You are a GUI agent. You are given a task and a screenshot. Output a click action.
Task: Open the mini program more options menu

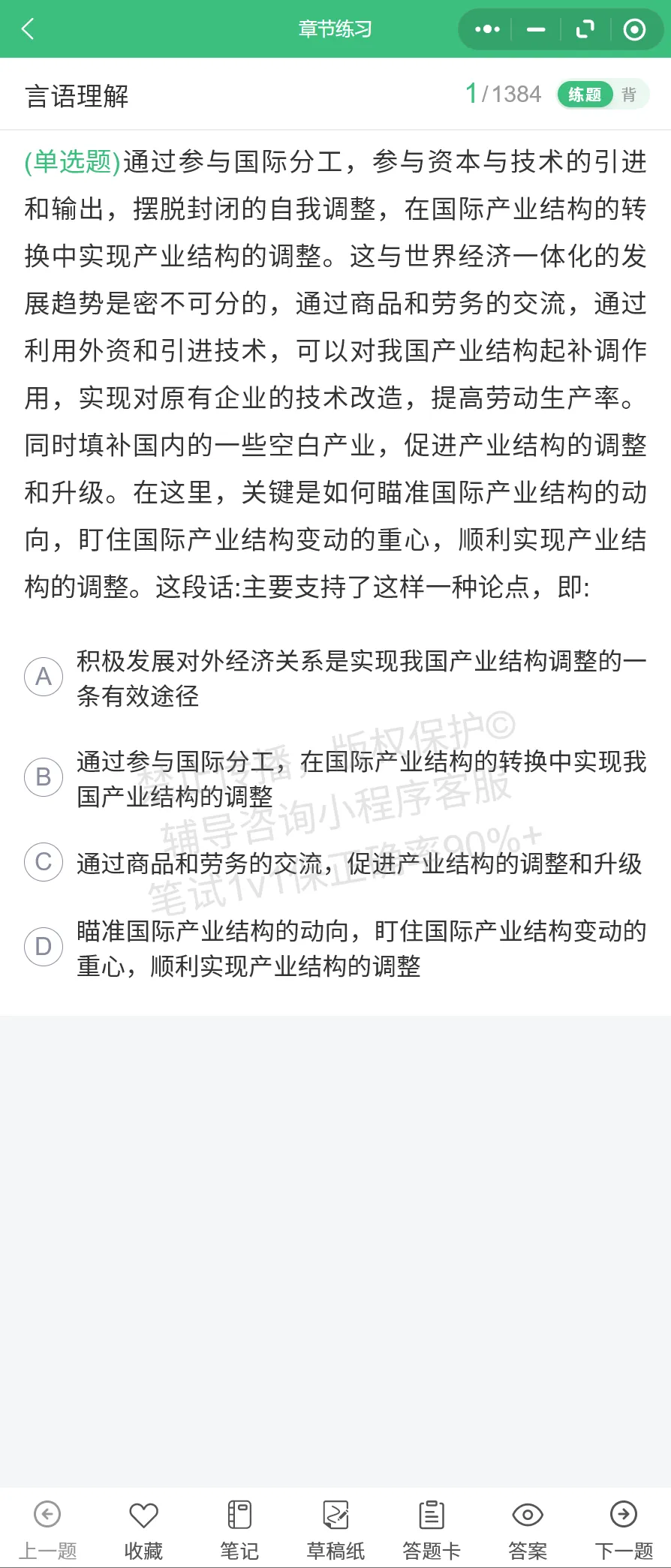487,29
